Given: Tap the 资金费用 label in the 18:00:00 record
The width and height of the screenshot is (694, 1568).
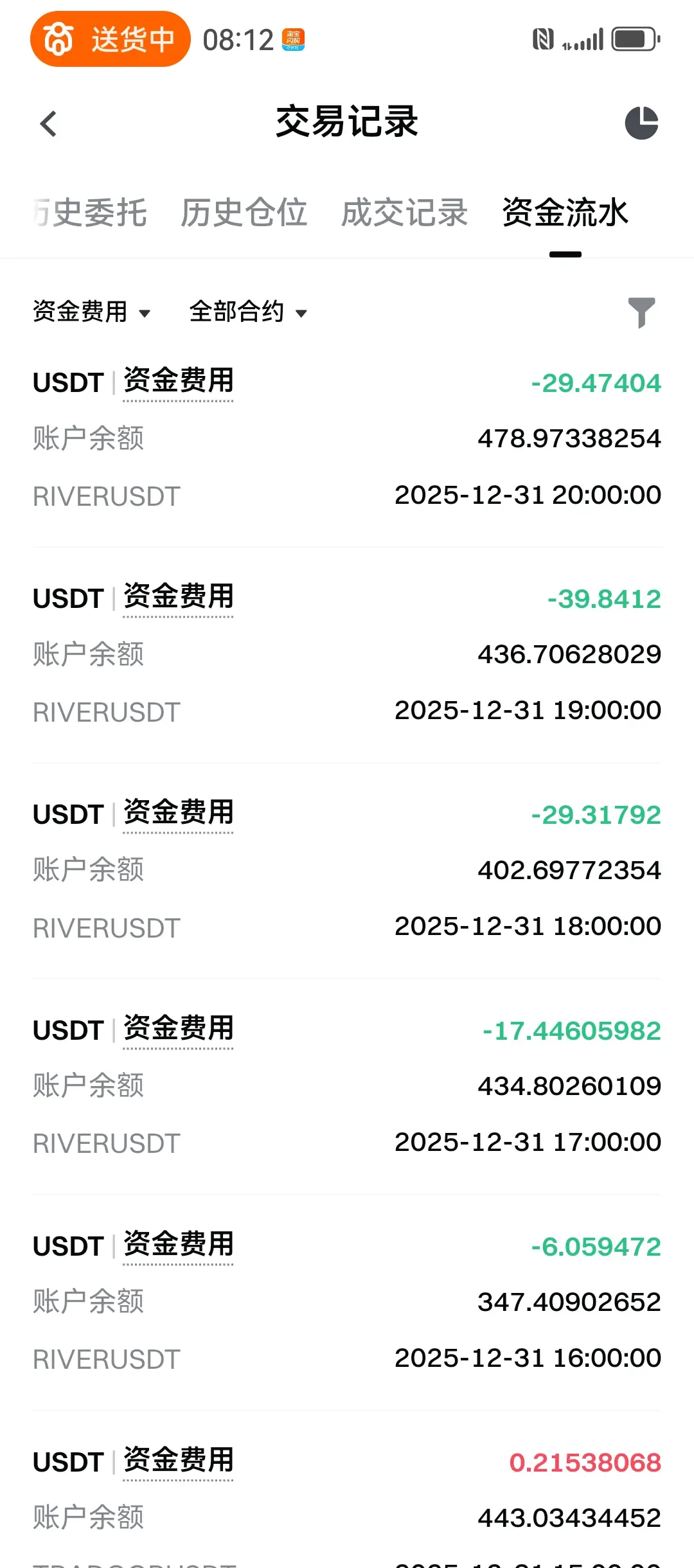Looking at the screenshot, I should 179,813.
